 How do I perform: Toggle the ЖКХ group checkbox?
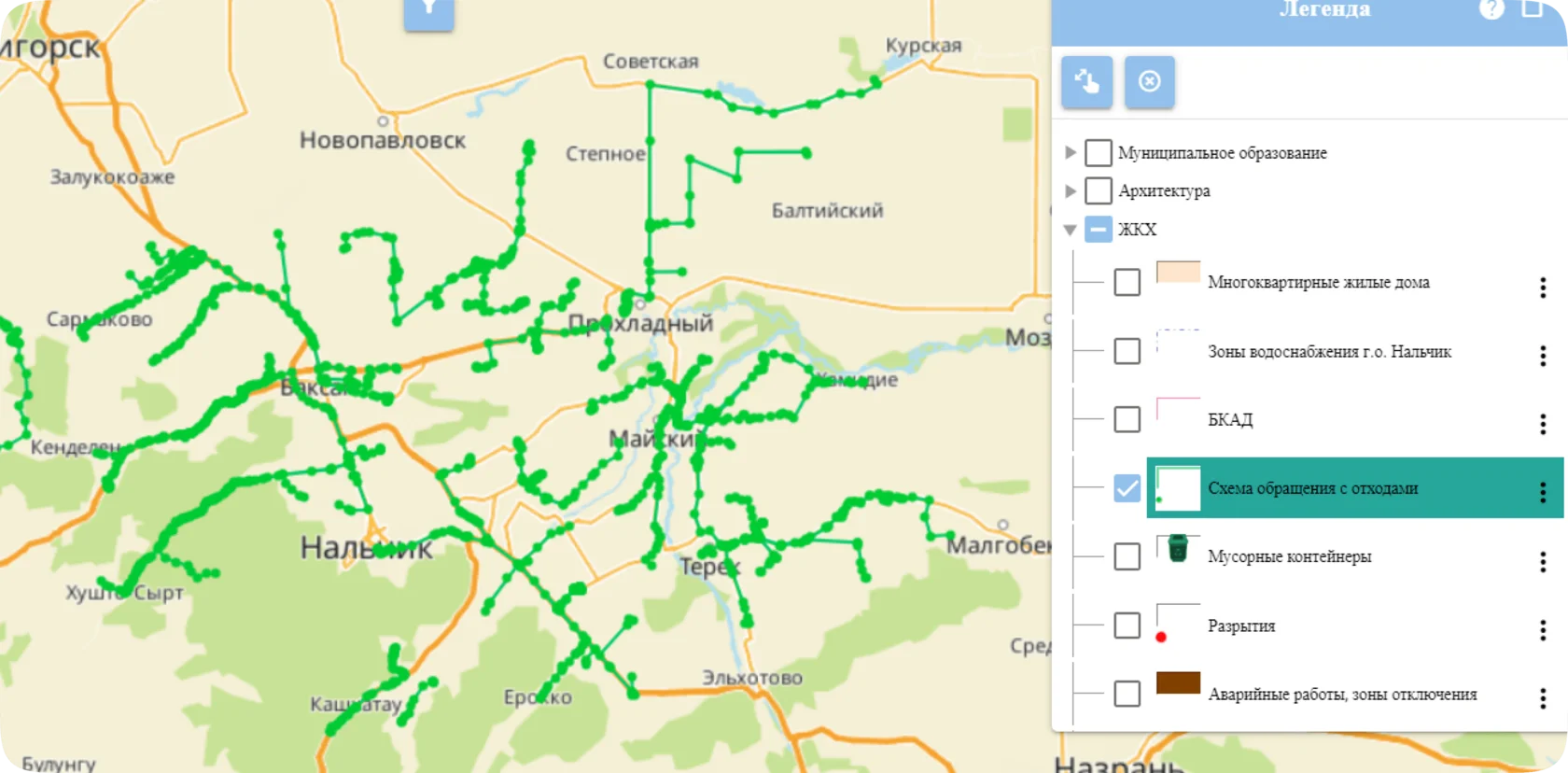1099,230
